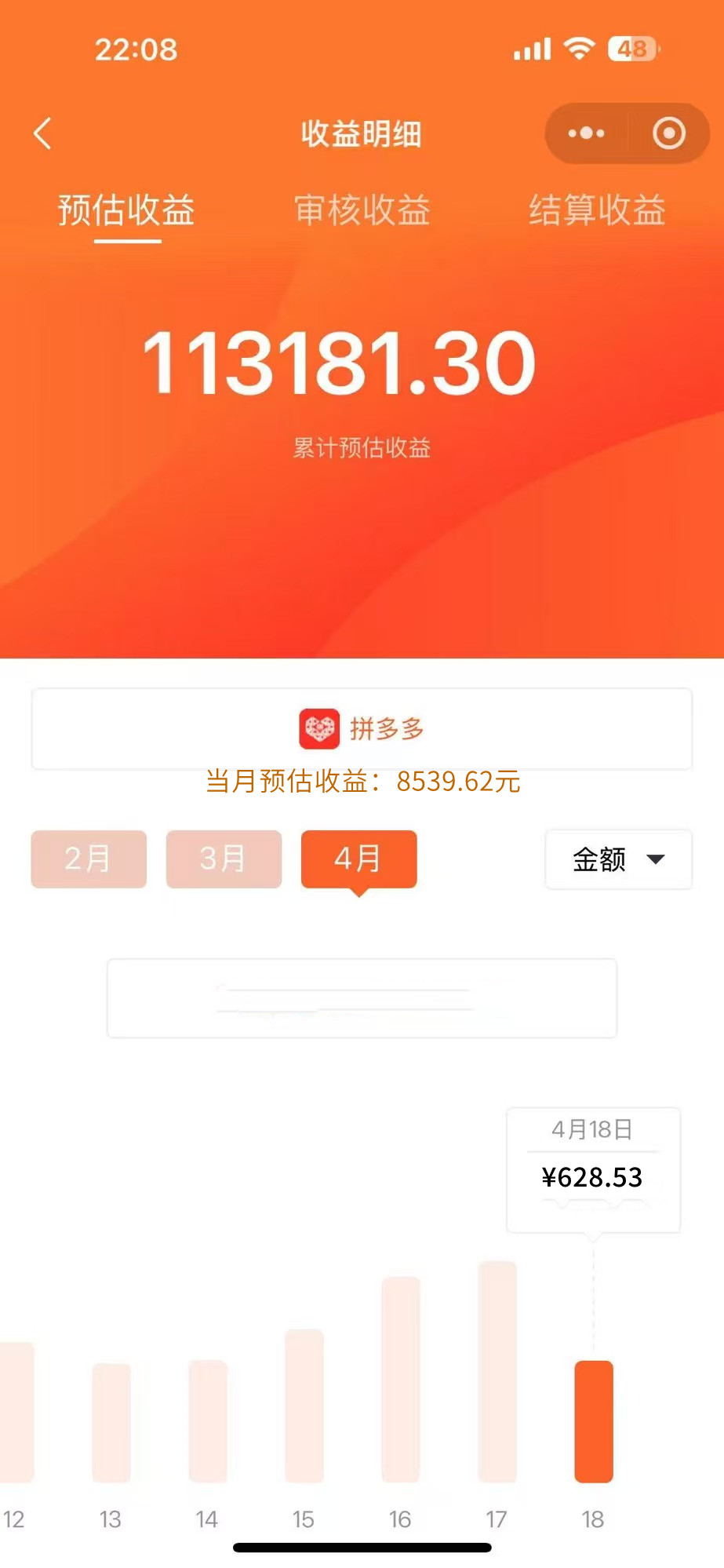Switch to the 结算收益 tab
The image size is (724, 1568).
point(597,210)
